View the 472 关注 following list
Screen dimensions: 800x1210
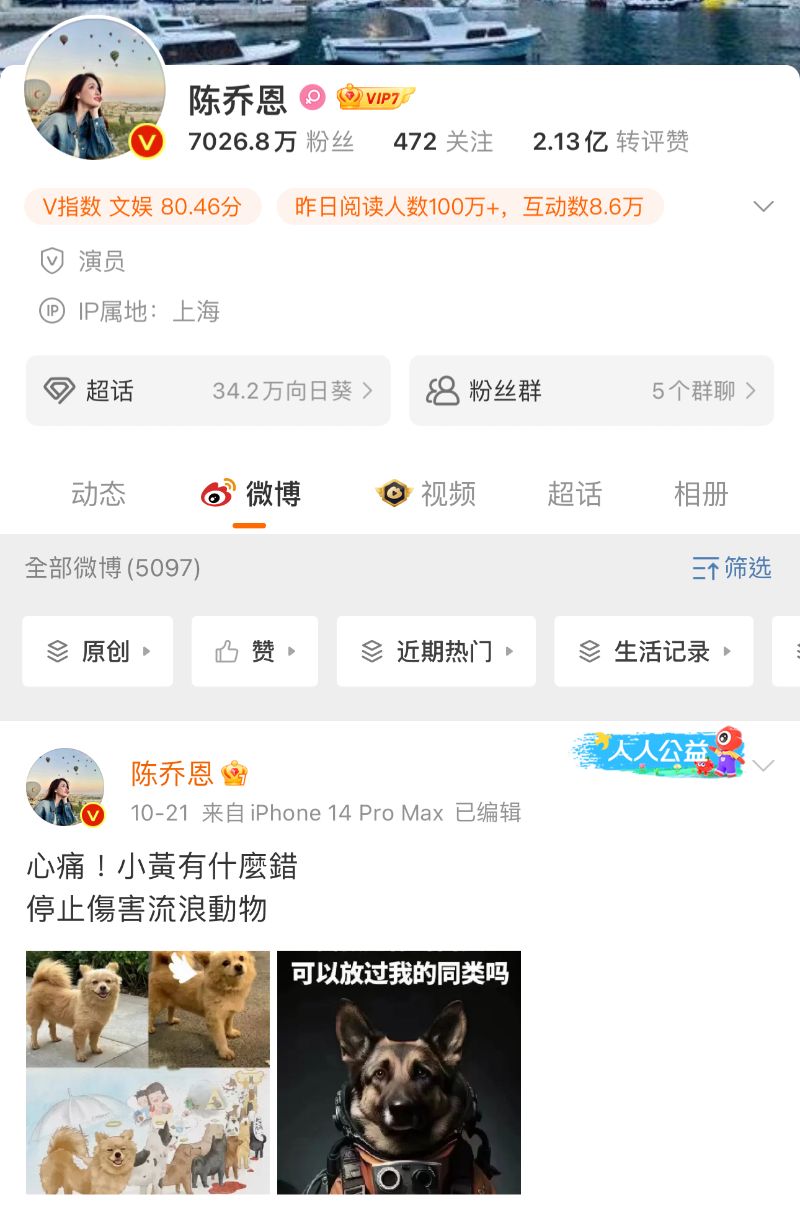coord(442,142)
